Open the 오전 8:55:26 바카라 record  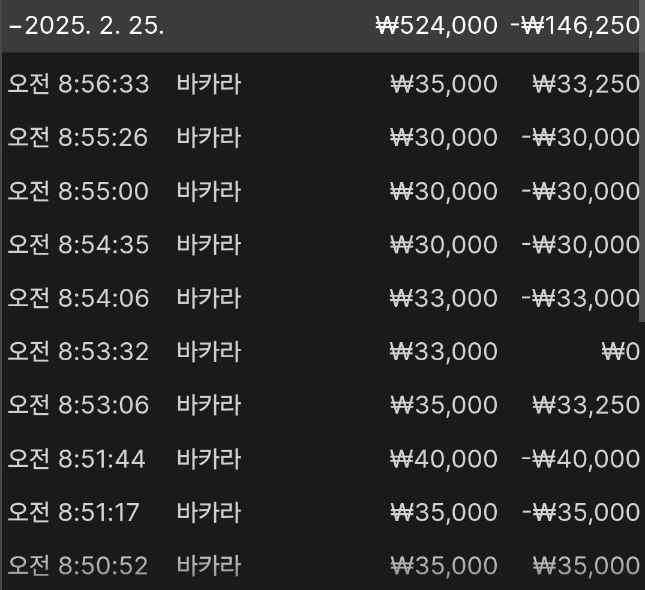pyautogui.click(x=320, y=137)
